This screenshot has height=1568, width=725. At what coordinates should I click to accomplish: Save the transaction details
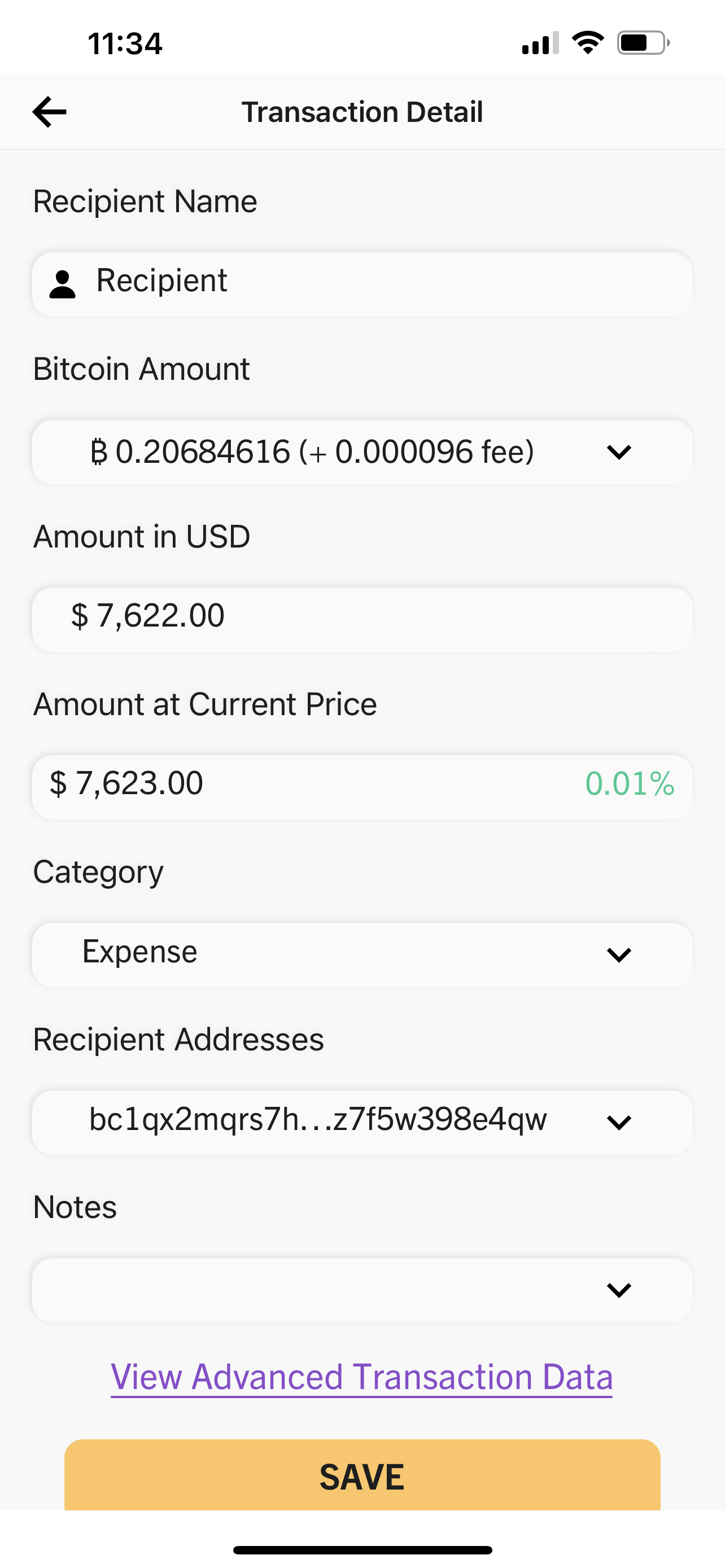point(362,1475)
